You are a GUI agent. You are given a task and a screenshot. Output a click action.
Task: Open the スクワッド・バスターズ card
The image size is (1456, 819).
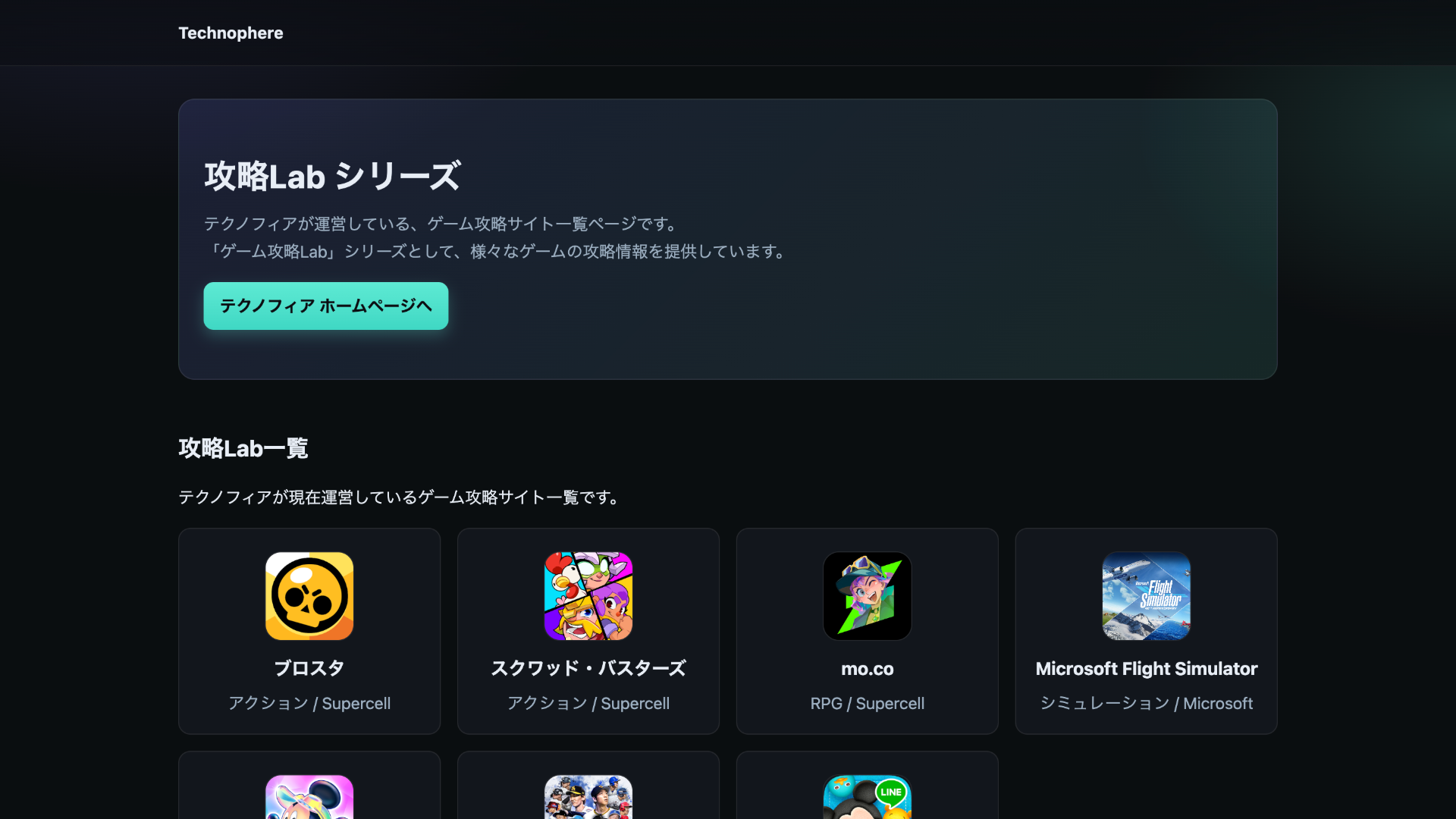[x=588, y=631]
